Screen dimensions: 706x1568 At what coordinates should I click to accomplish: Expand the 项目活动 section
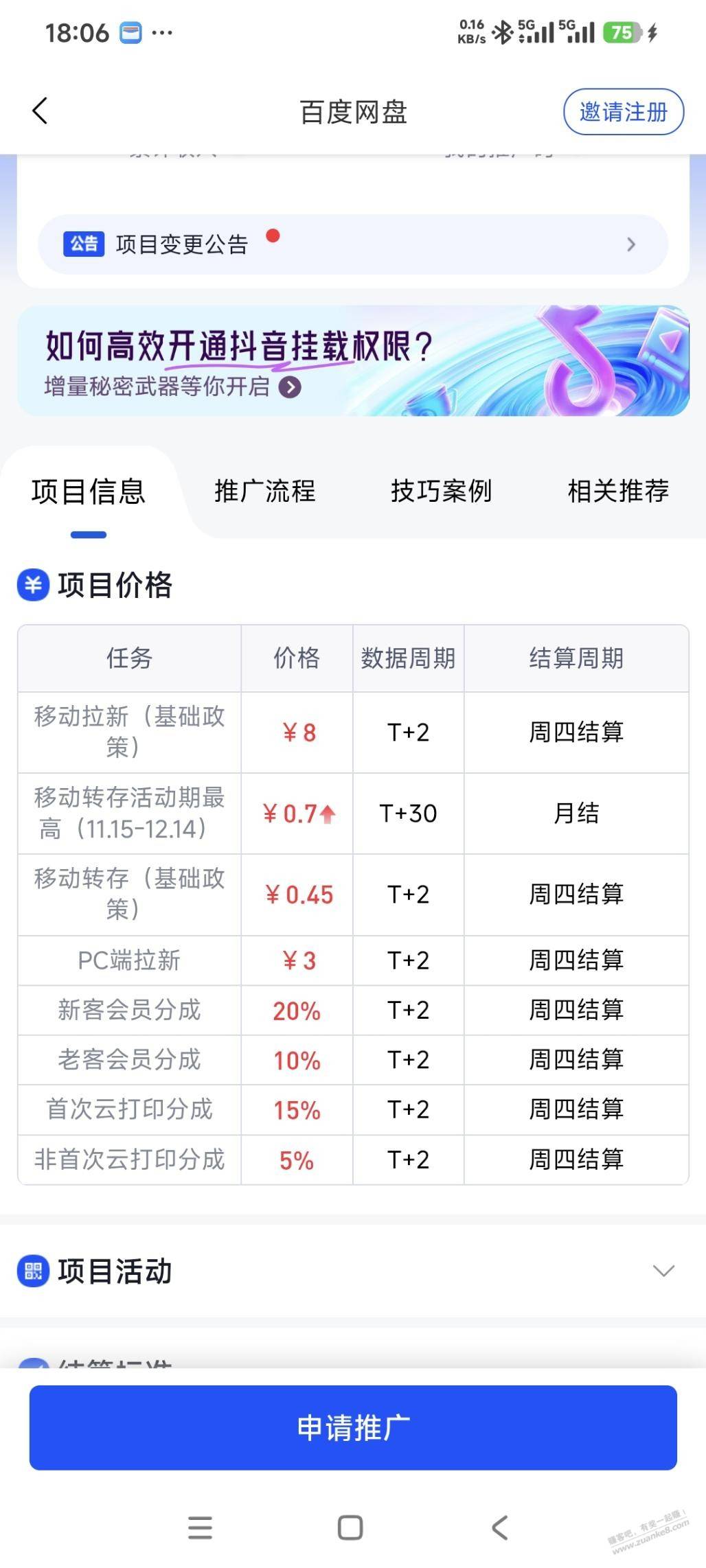click(x=662, y=1271)
